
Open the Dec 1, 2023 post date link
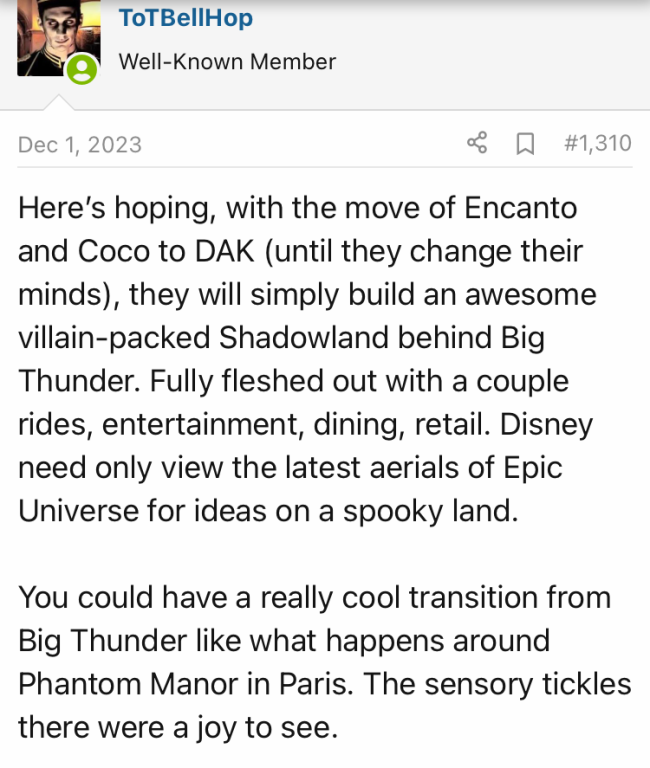click(x=80, y=144)
